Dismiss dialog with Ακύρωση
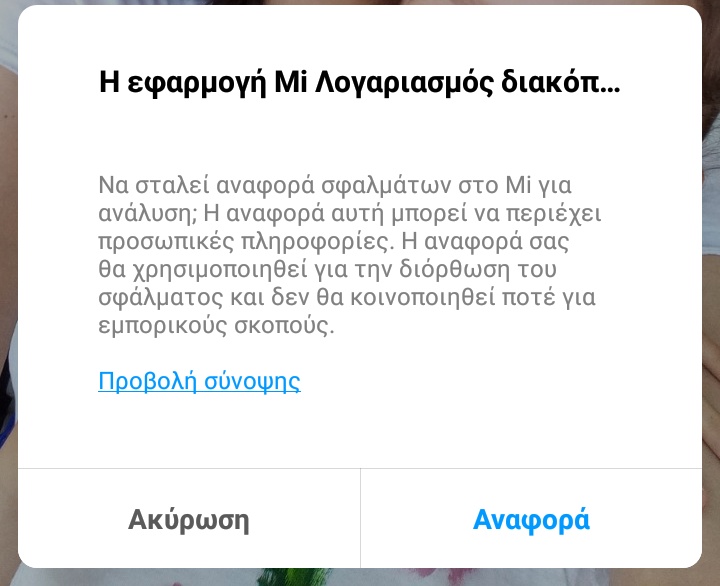Image resolution: width=720 pixels, height=586 pixels. click(x=189, y=520)
